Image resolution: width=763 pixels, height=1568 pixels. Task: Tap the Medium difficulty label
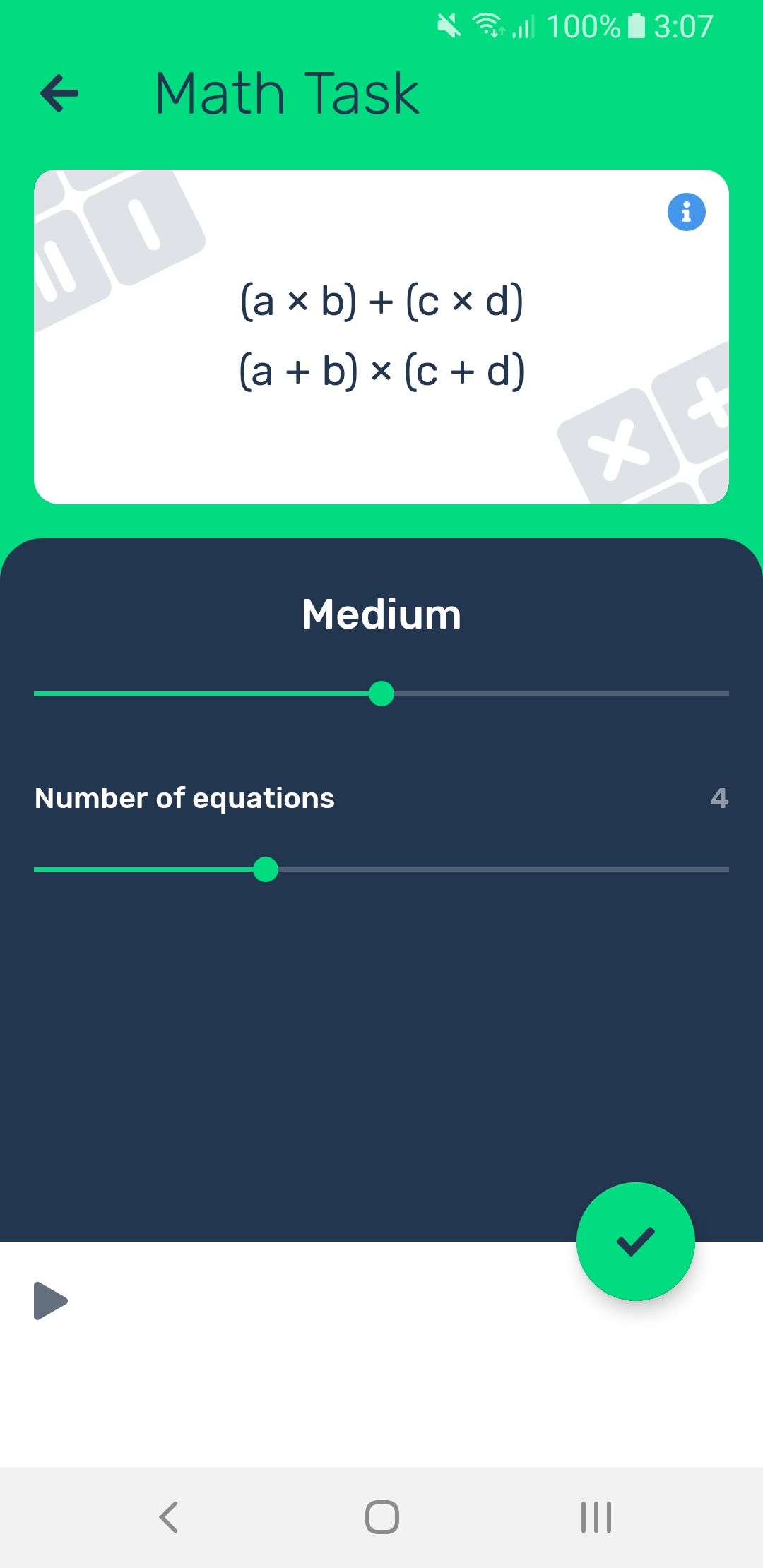[381, 614]
